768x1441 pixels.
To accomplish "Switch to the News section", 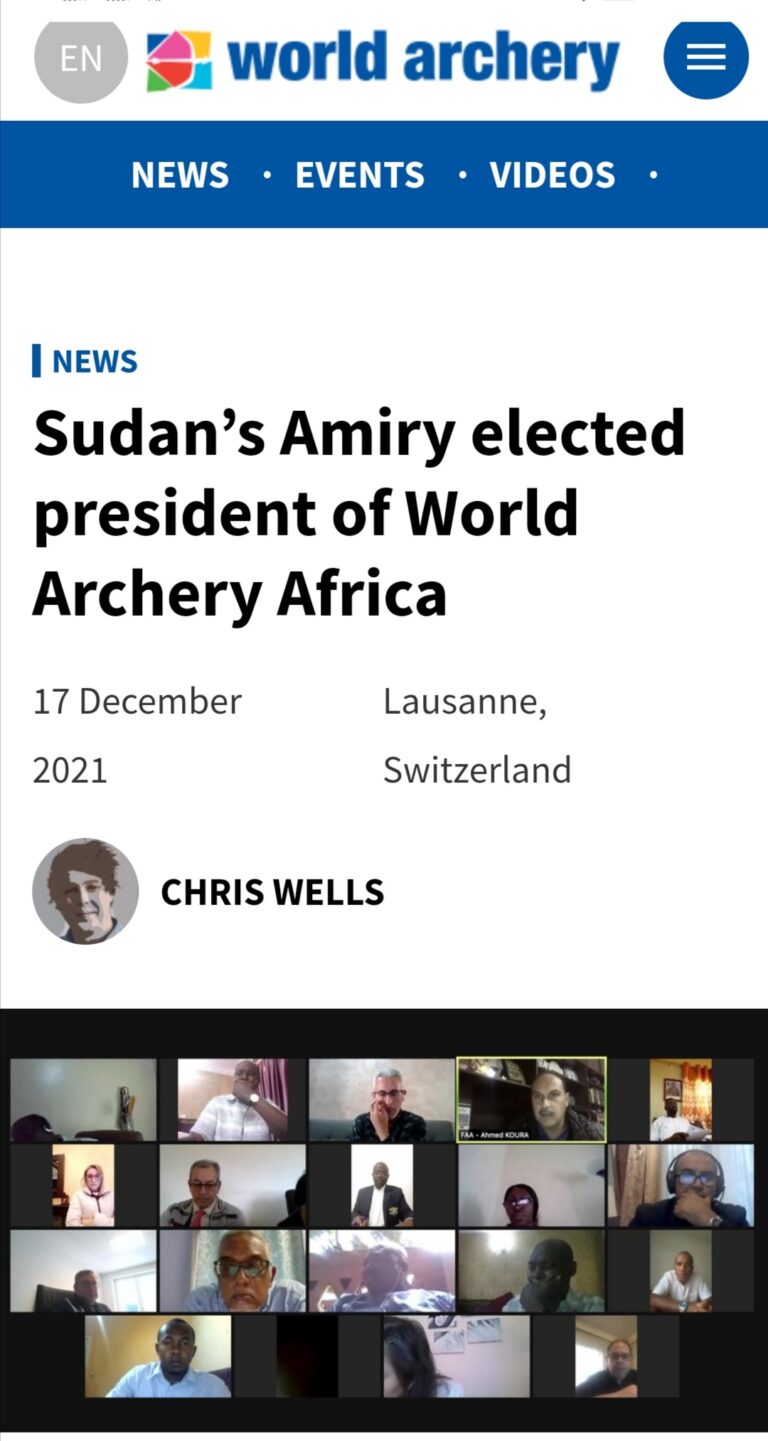I will [x=180, y=175].
